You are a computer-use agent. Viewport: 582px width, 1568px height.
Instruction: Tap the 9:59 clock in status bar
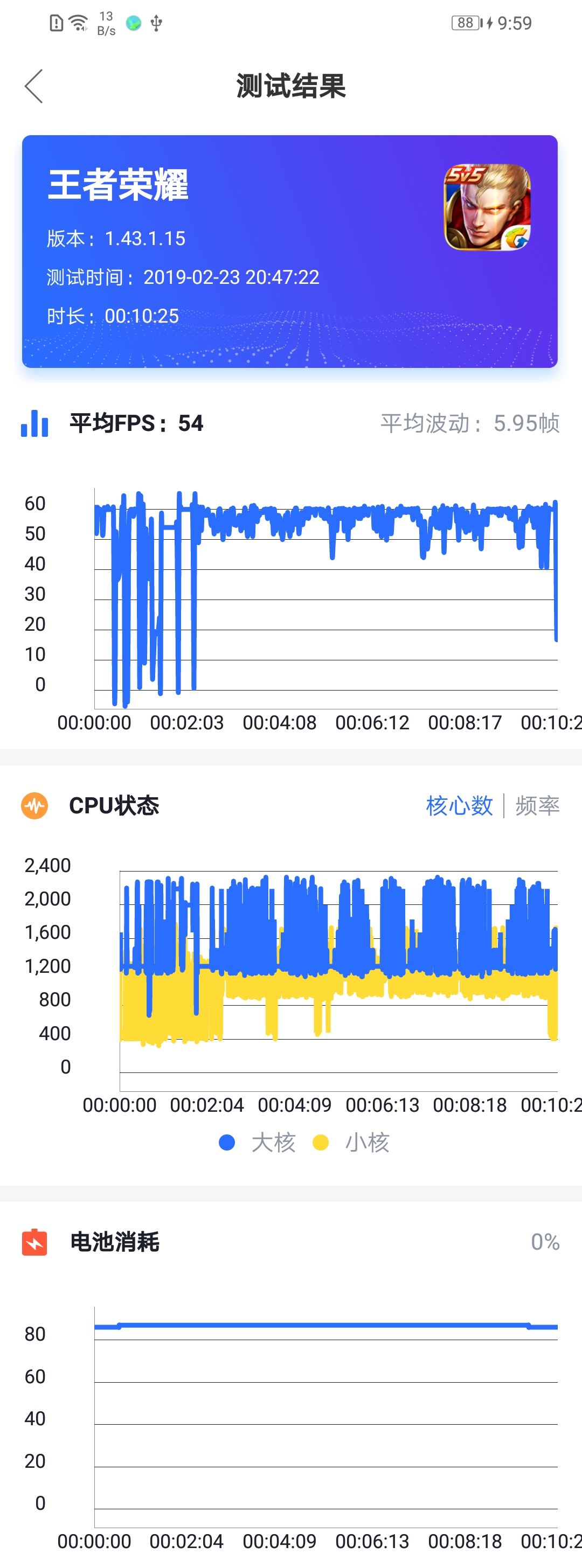click(515, 22)
